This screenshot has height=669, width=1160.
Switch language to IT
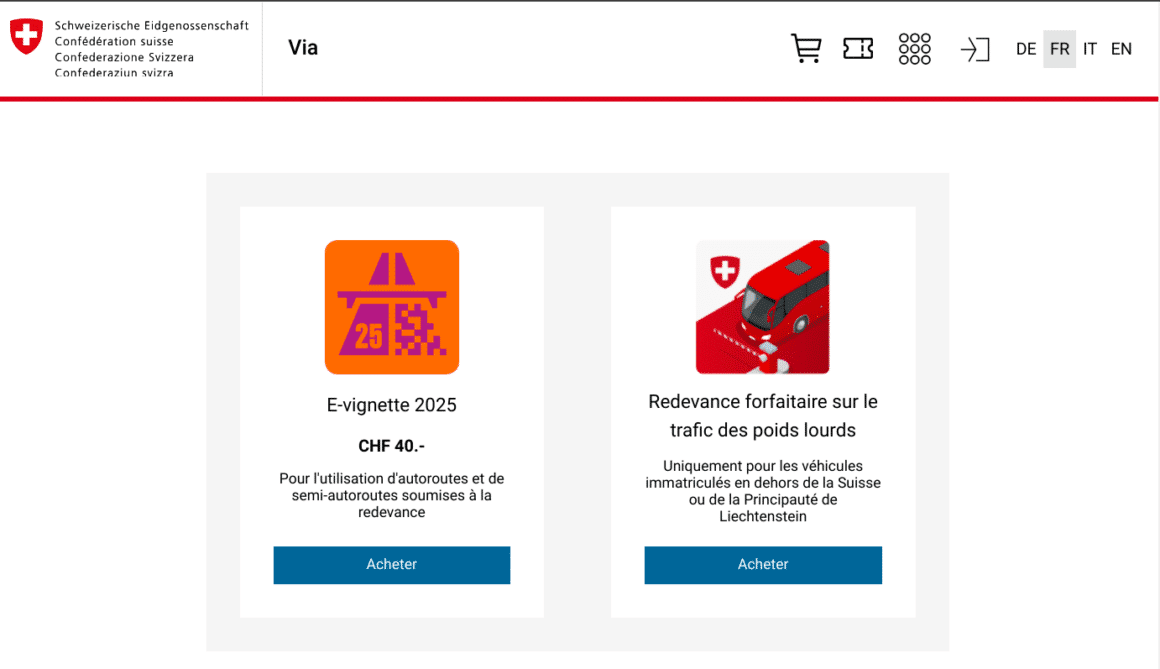1090,48
